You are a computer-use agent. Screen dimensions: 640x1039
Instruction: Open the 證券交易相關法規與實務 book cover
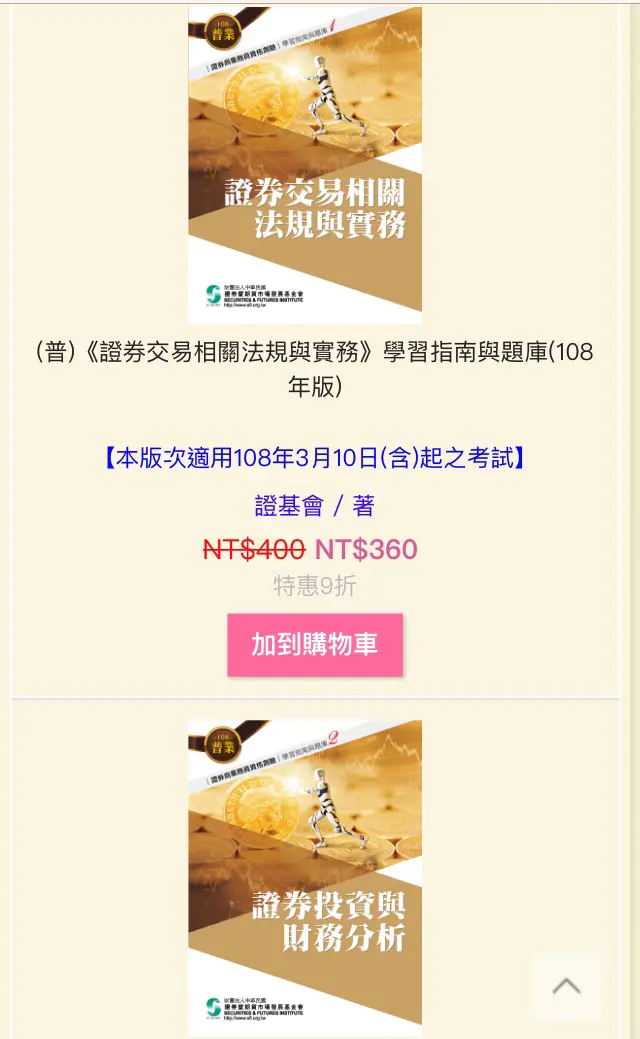pos(304,165)
